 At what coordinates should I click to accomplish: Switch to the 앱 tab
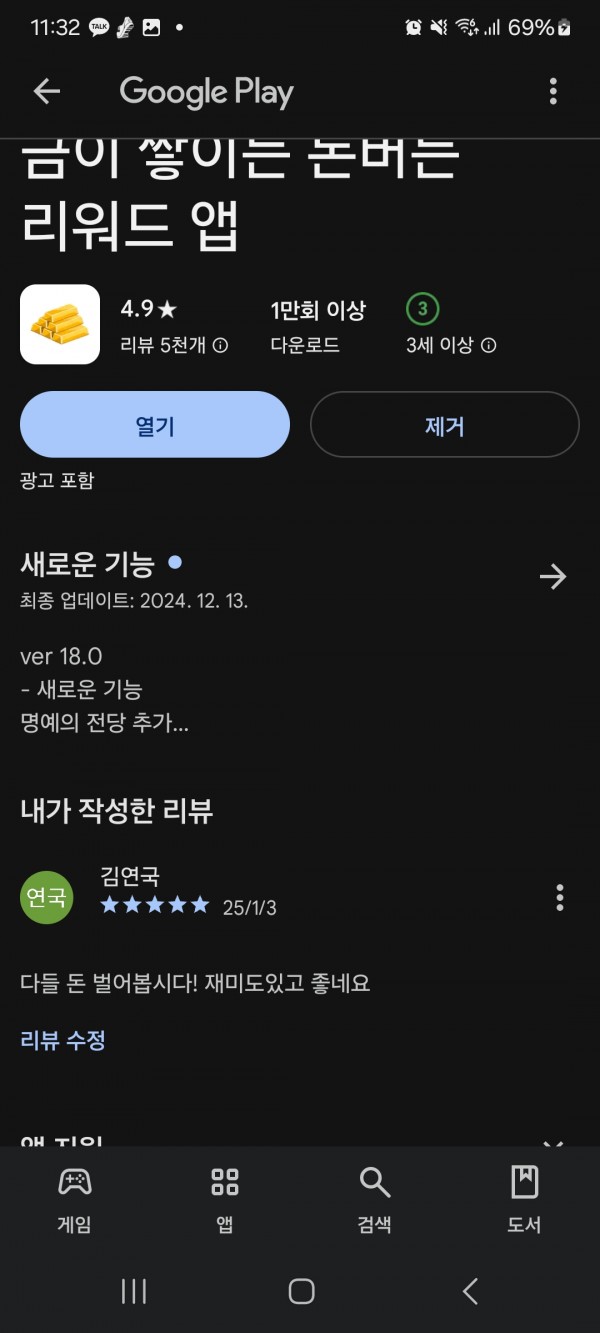click(x=225, y=1200)
